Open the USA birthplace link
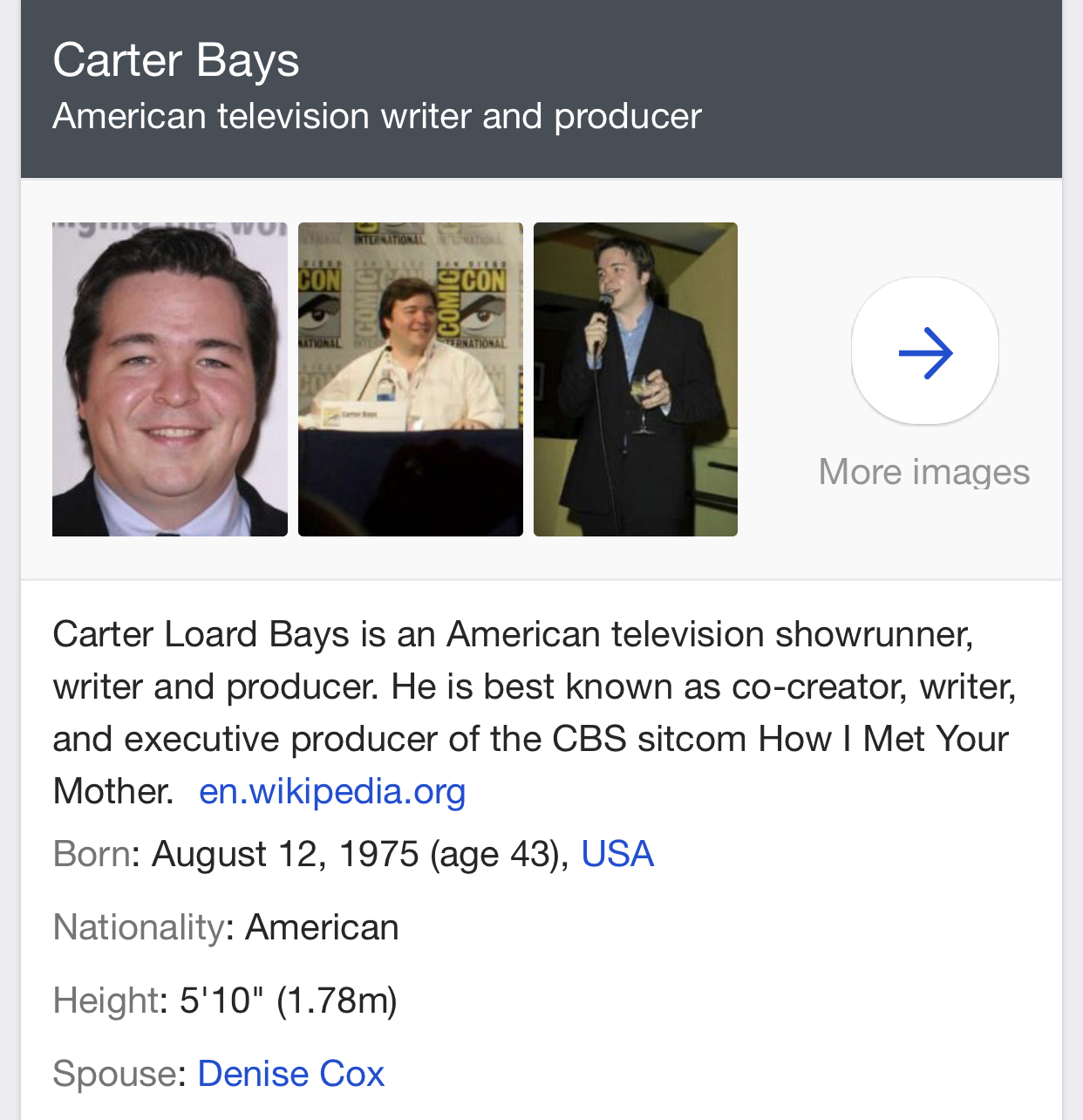1083x1120 pixels. pos(617,854)
